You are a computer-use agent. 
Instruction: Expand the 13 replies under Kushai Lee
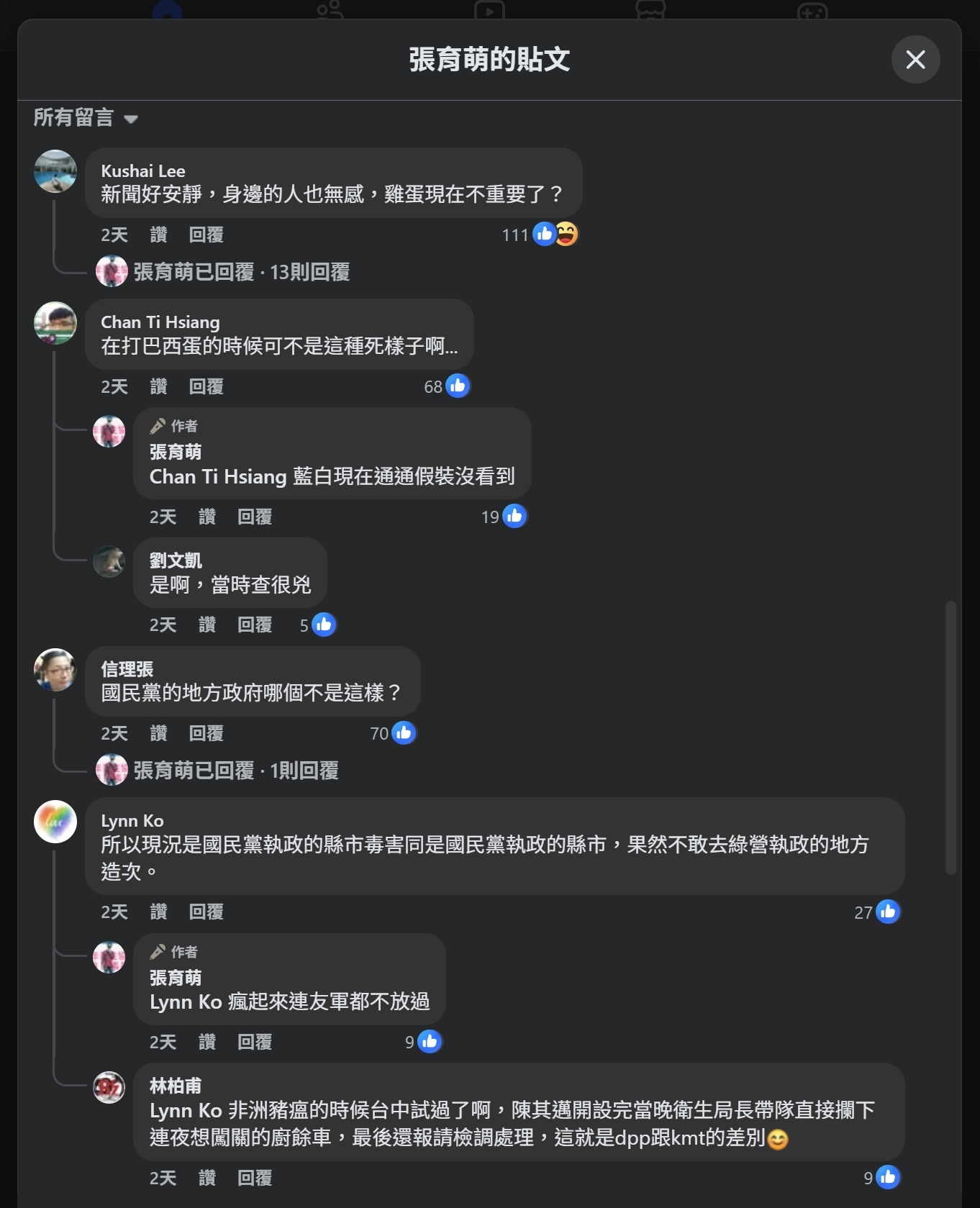click(x=241, y=272)
